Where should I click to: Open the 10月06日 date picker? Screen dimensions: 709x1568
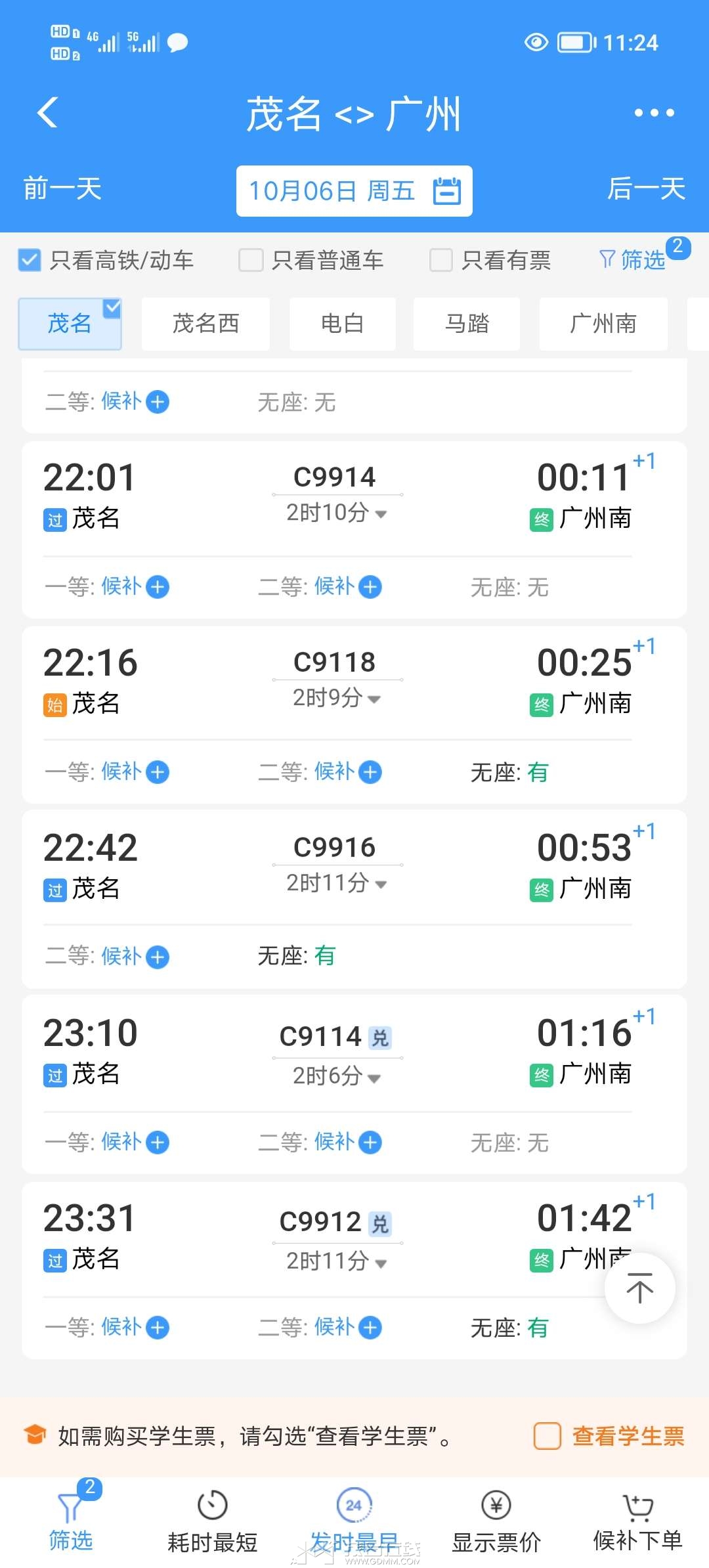pos(354,191)
